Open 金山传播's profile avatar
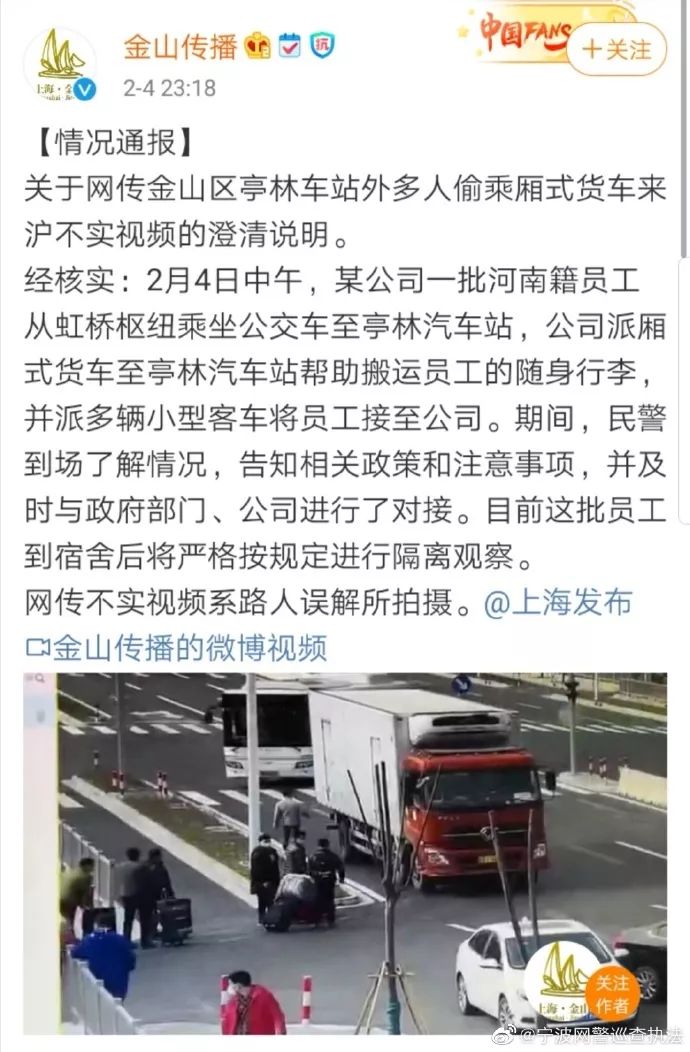The width and height of the screenshot is (690, 1052). click(x=60, y=63)
